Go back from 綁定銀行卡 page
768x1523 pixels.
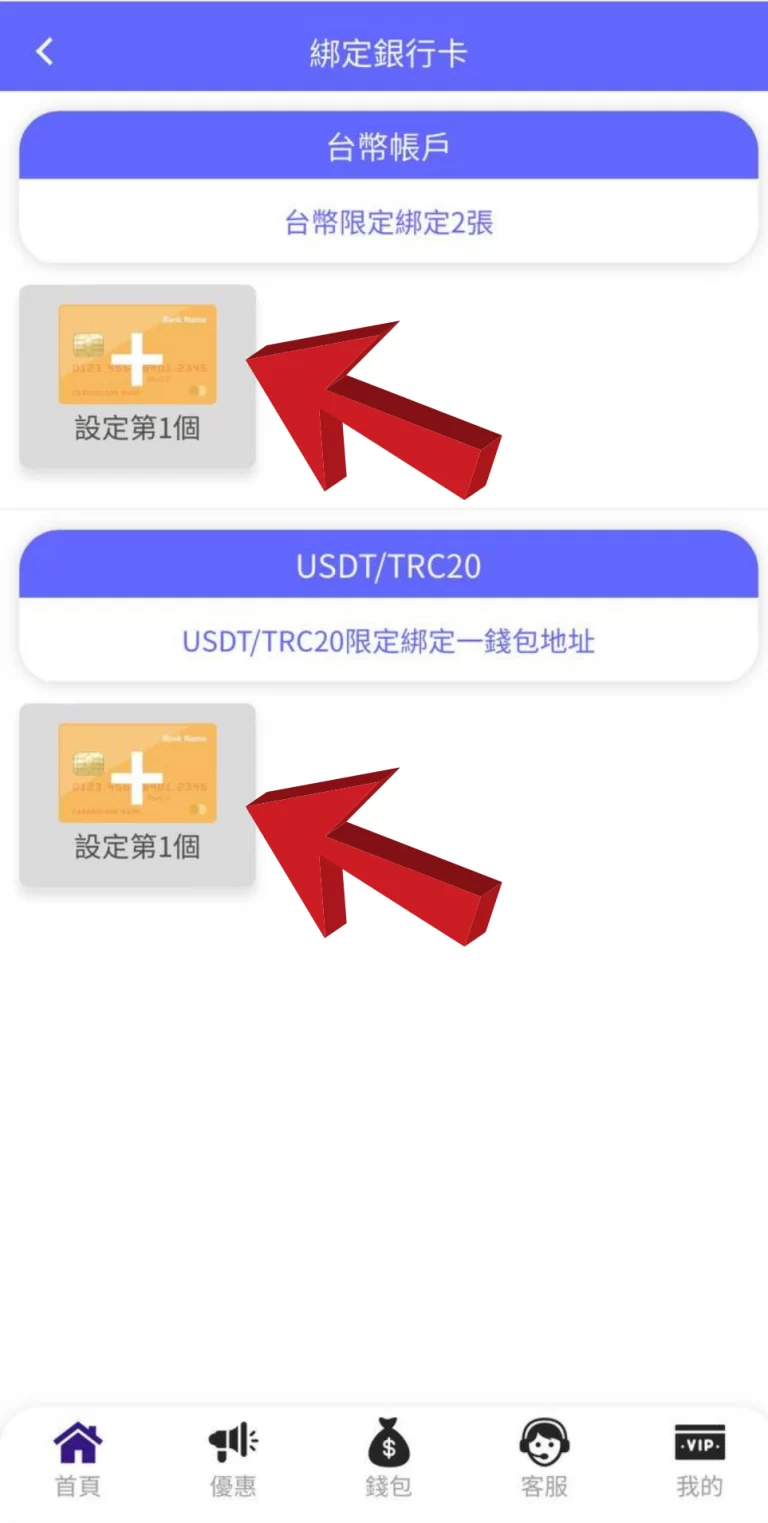point(44,52)
